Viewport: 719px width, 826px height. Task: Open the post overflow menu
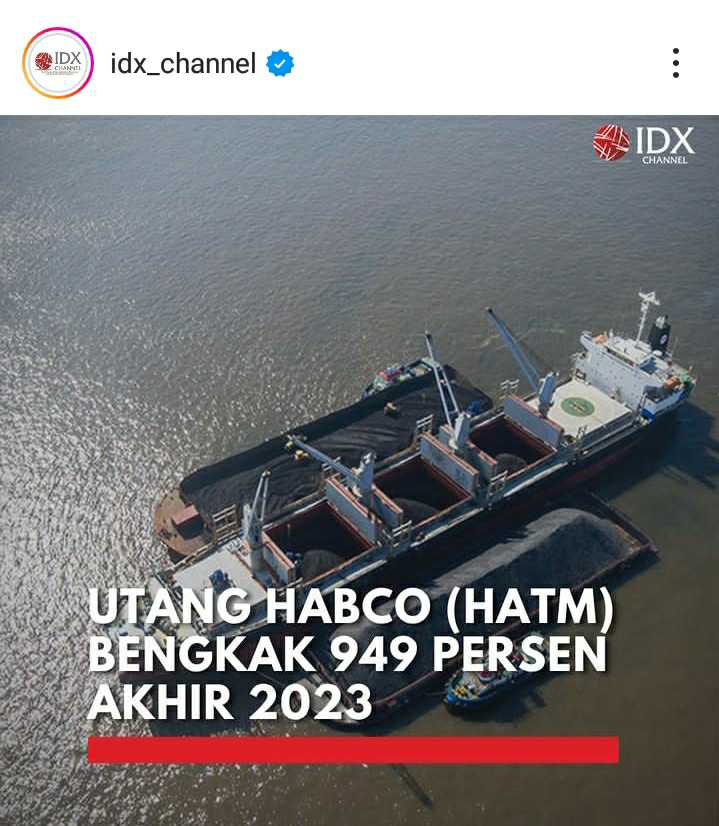tap(676, 63)
